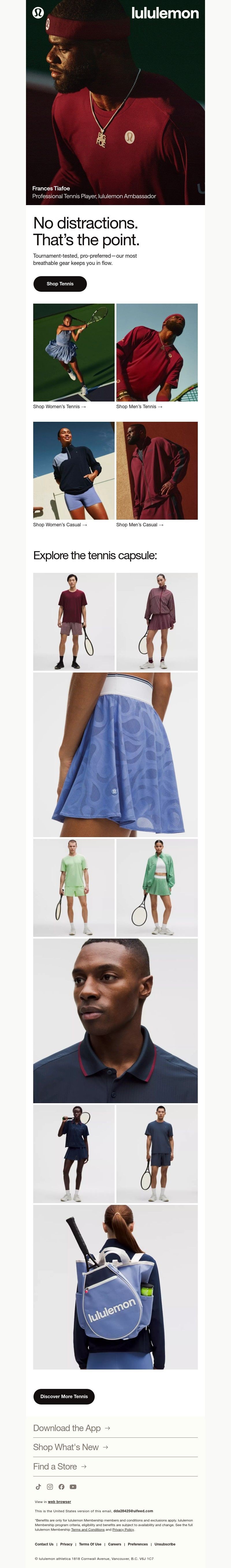Tap Discover More Tennis button

[x=64, y=1396]
